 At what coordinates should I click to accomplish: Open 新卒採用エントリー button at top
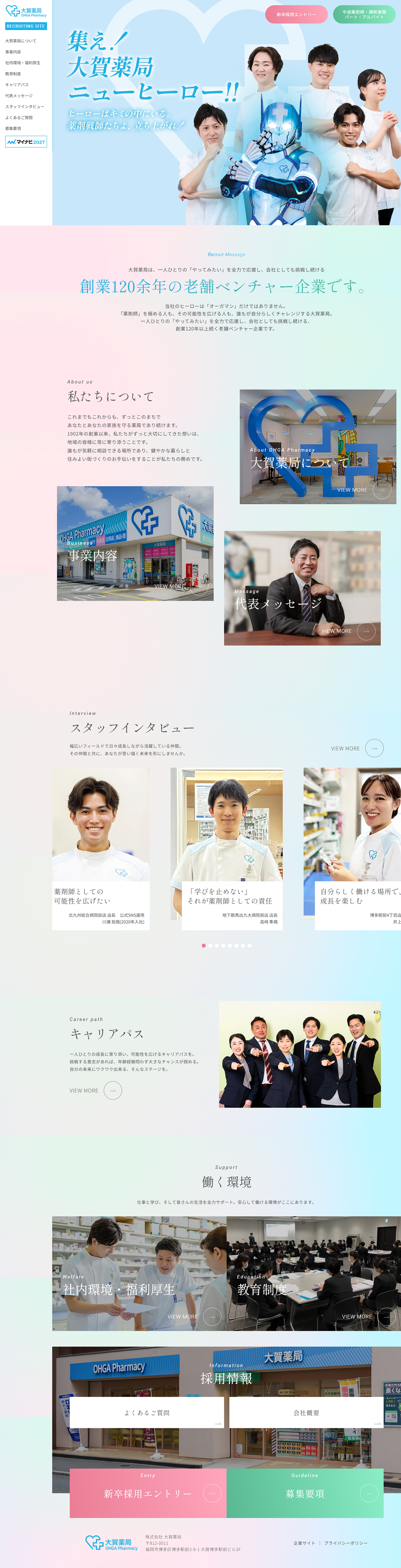[x=296, y=14]
